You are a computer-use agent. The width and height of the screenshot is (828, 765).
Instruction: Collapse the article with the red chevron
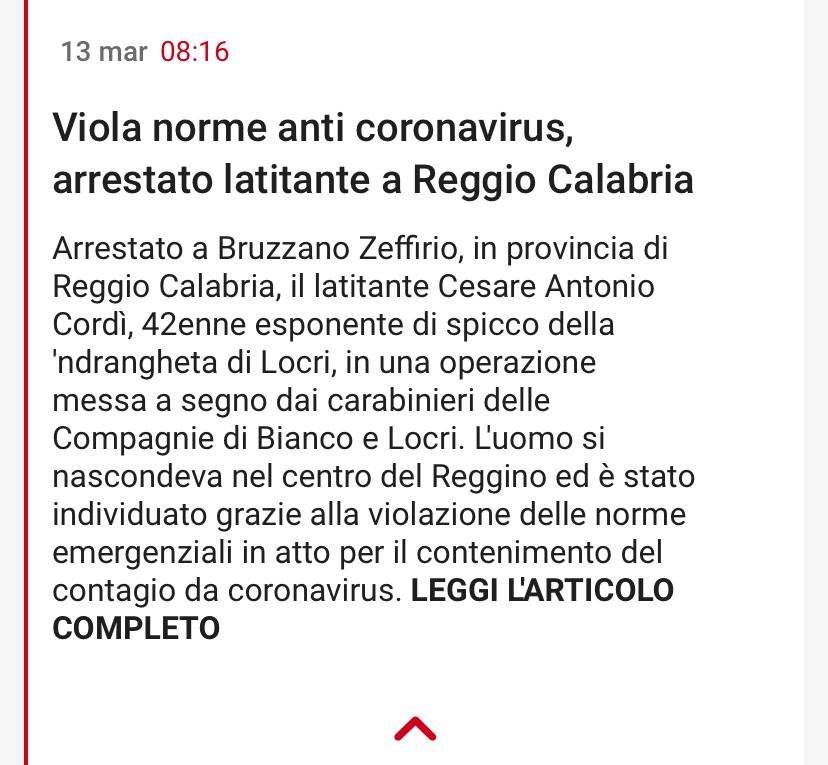pyautogui.click(x=415, y=728)
